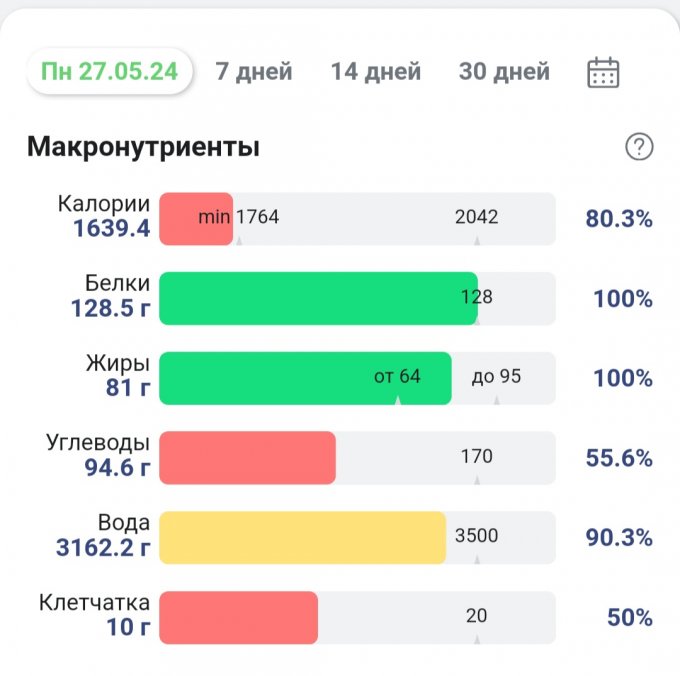Switch to the 14 дней period

[376, 72]
